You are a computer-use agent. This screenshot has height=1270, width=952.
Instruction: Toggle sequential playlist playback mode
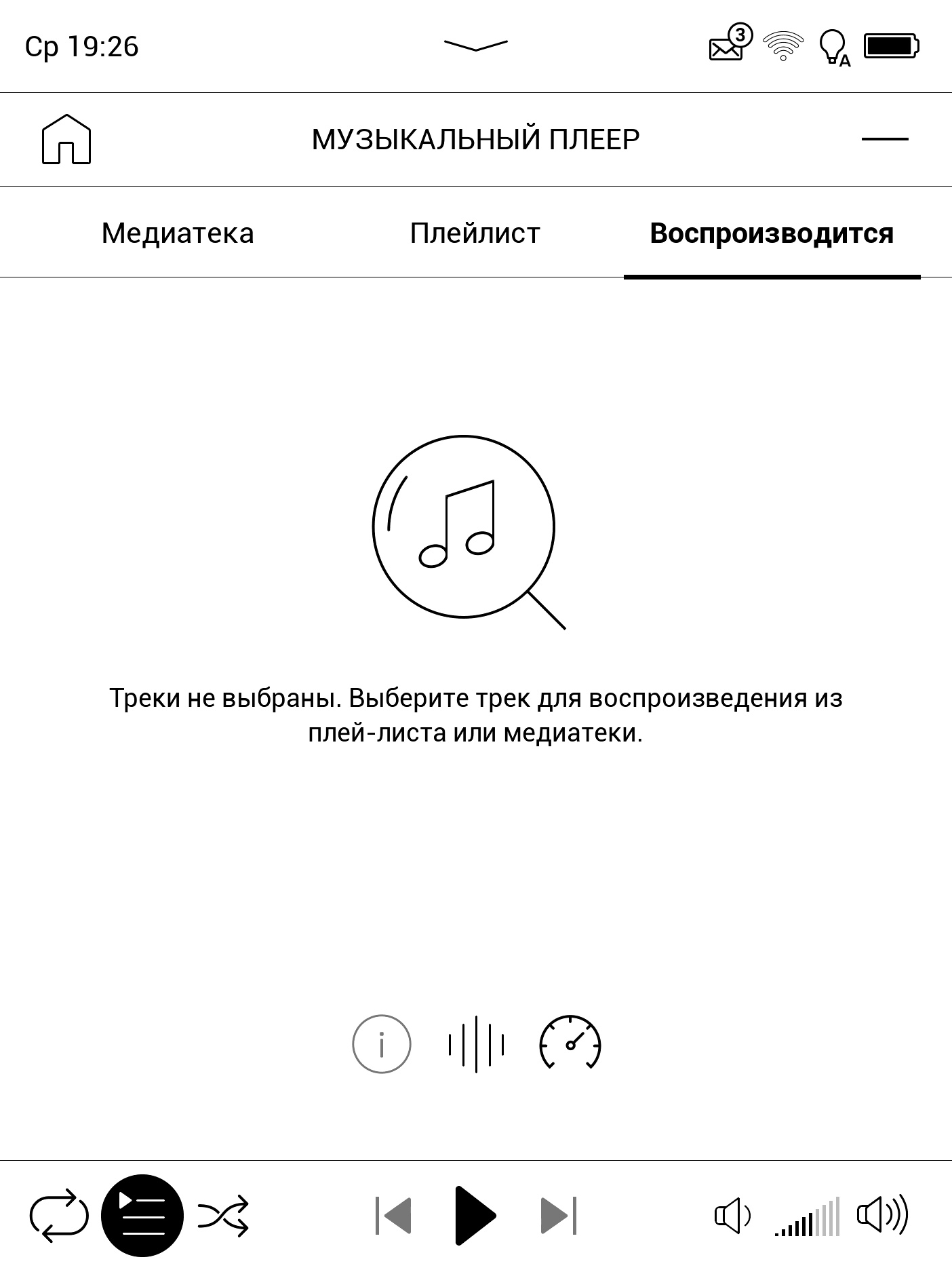coord(142,1215)
